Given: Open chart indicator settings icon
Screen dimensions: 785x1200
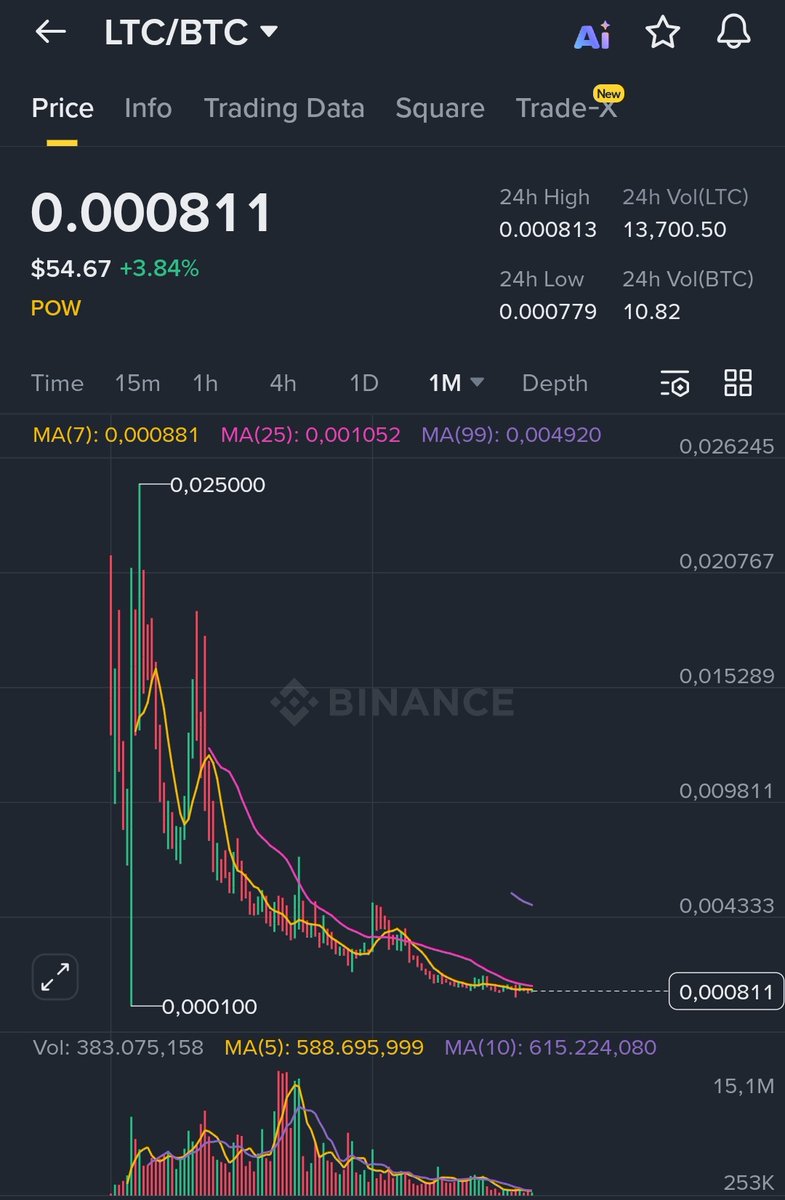Looking at the screenshot, I should pyautogui.click(x=675, y=383).
